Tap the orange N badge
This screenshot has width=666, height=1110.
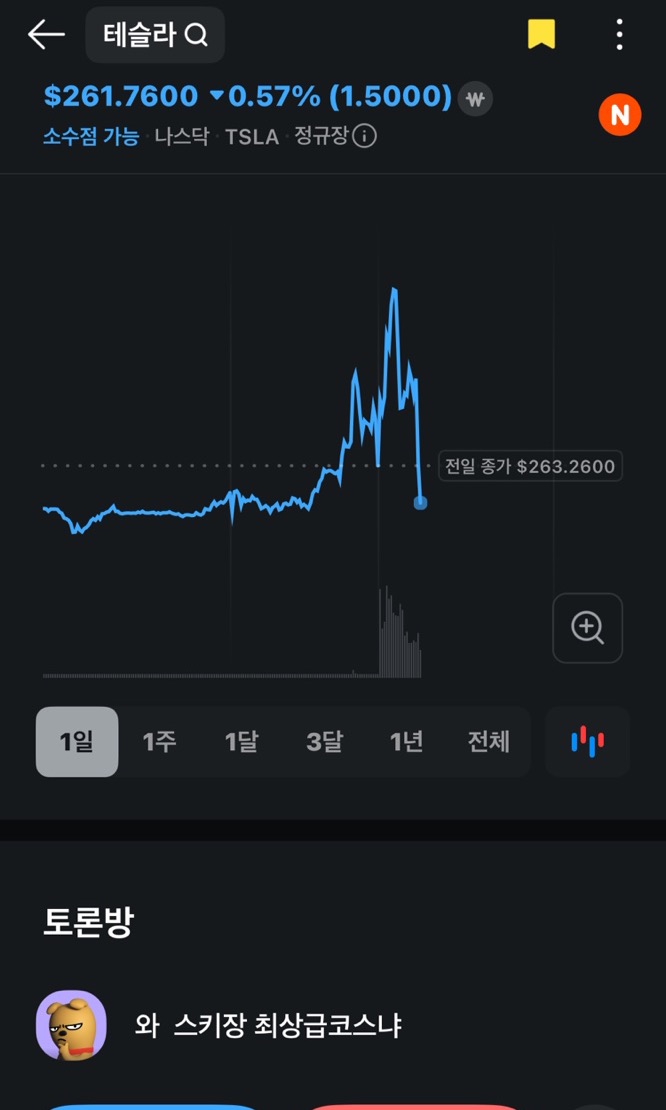pyautogui.click(x=619, y=115)
